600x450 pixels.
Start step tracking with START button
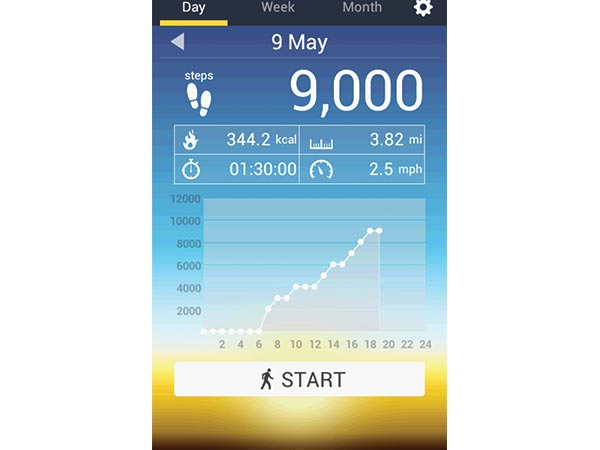[x=299, y=379]
